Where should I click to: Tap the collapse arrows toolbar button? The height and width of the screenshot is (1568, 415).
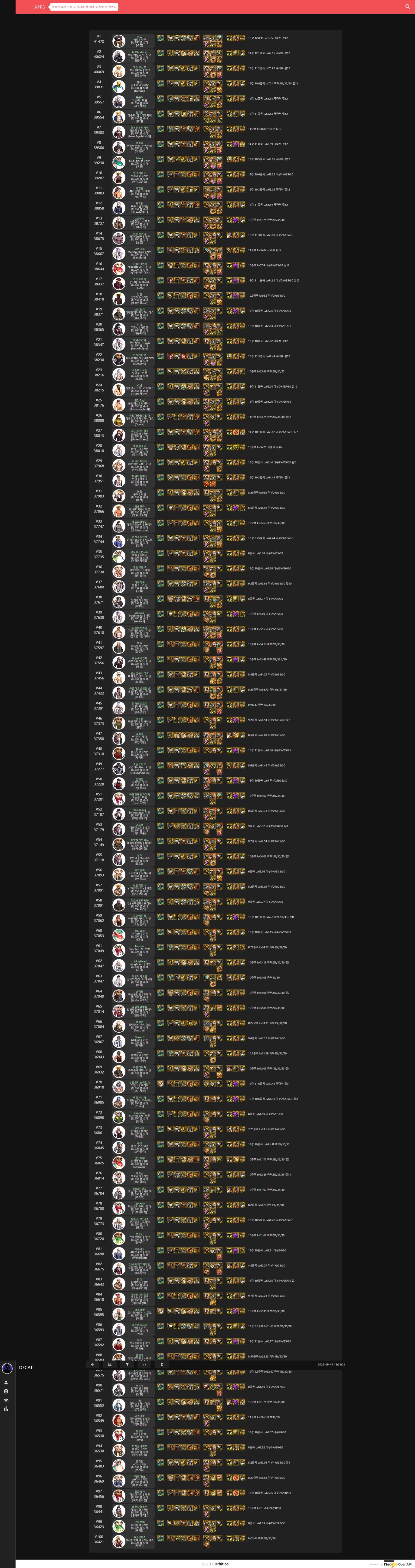(x=144, y=1365)
